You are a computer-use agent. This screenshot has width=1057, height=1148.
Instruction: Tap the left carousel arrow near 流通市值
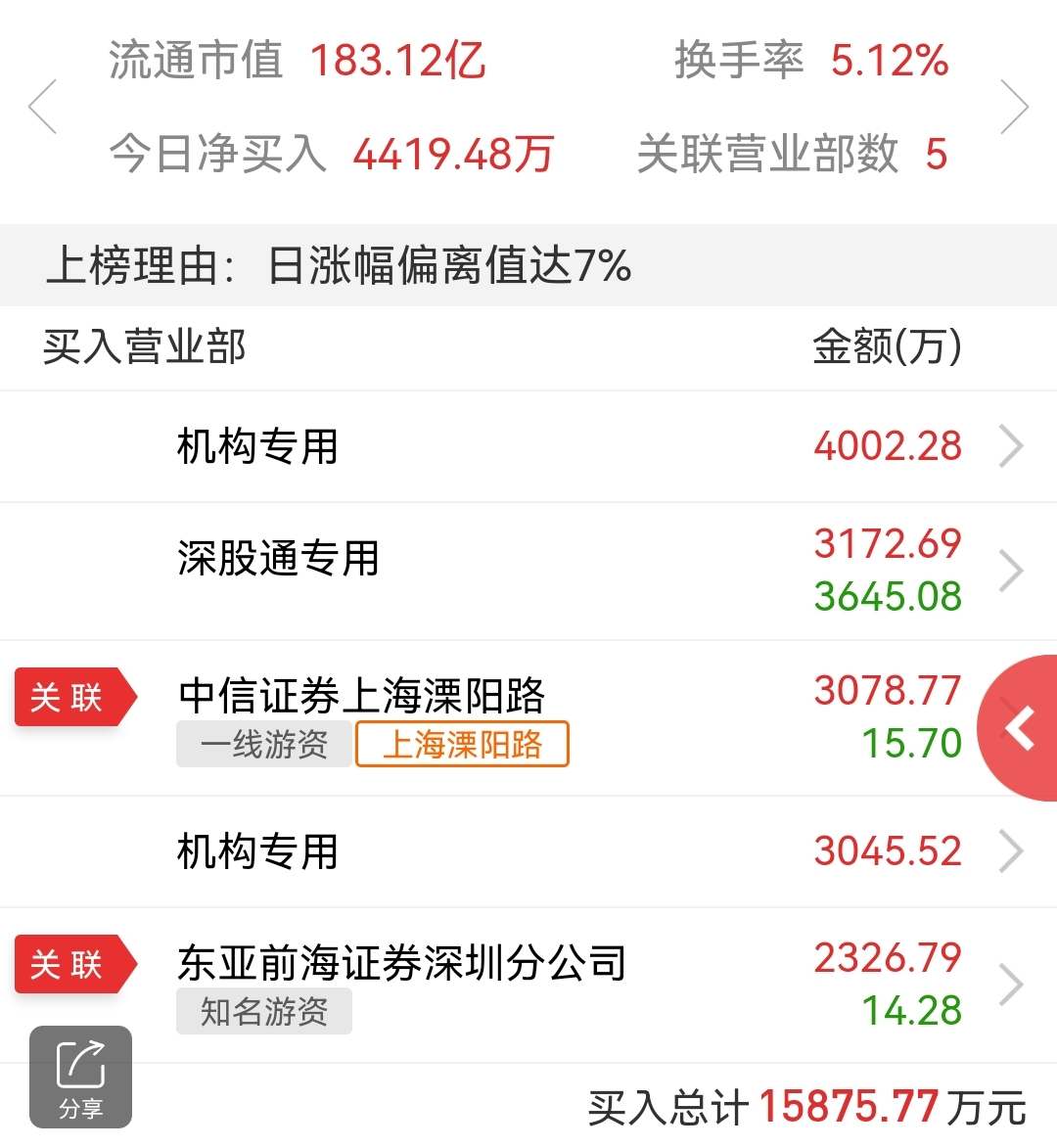[41, 105]
